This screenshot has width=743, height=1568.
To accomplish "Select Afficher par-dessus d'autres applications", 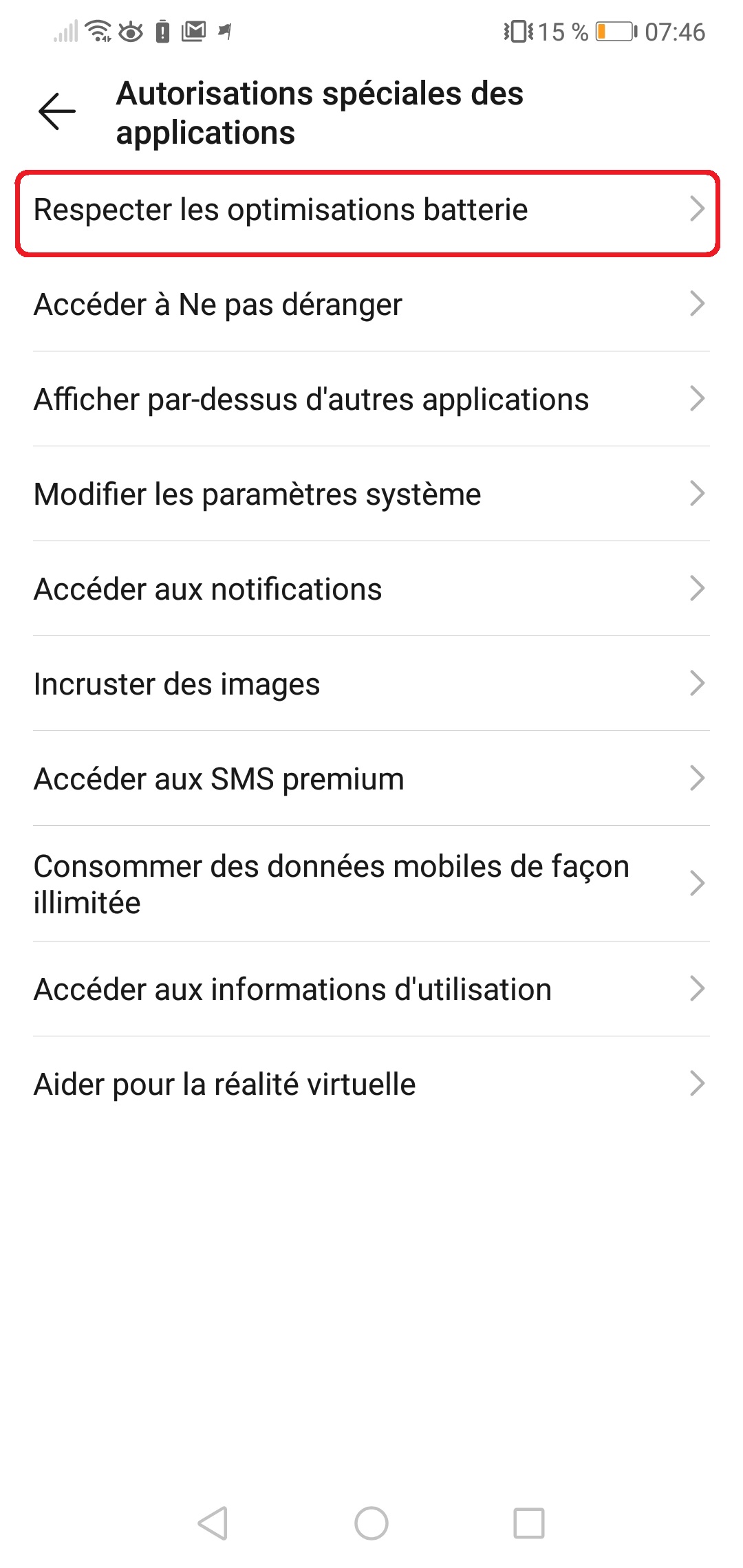I will 371,399.
